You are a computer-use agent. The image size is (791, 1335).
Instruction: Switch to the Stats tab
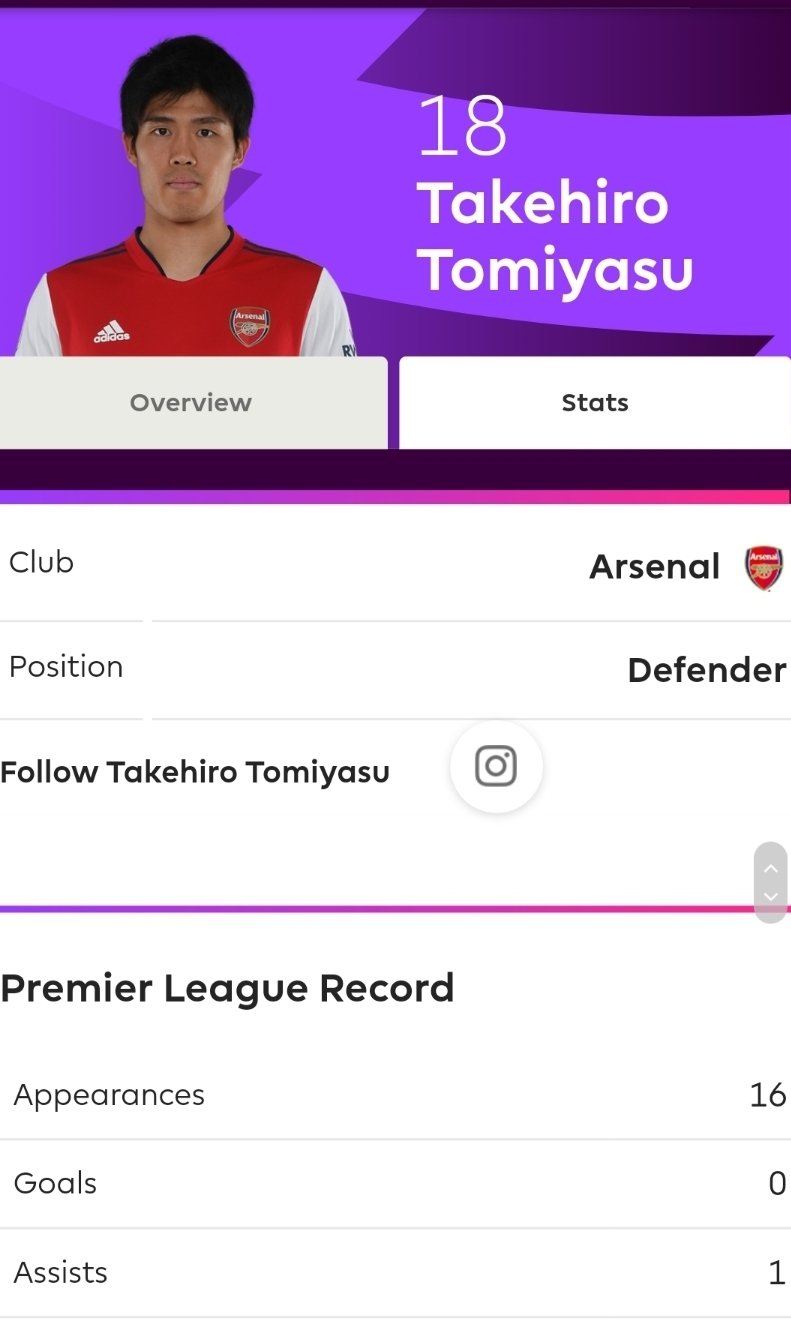point(595,403)
